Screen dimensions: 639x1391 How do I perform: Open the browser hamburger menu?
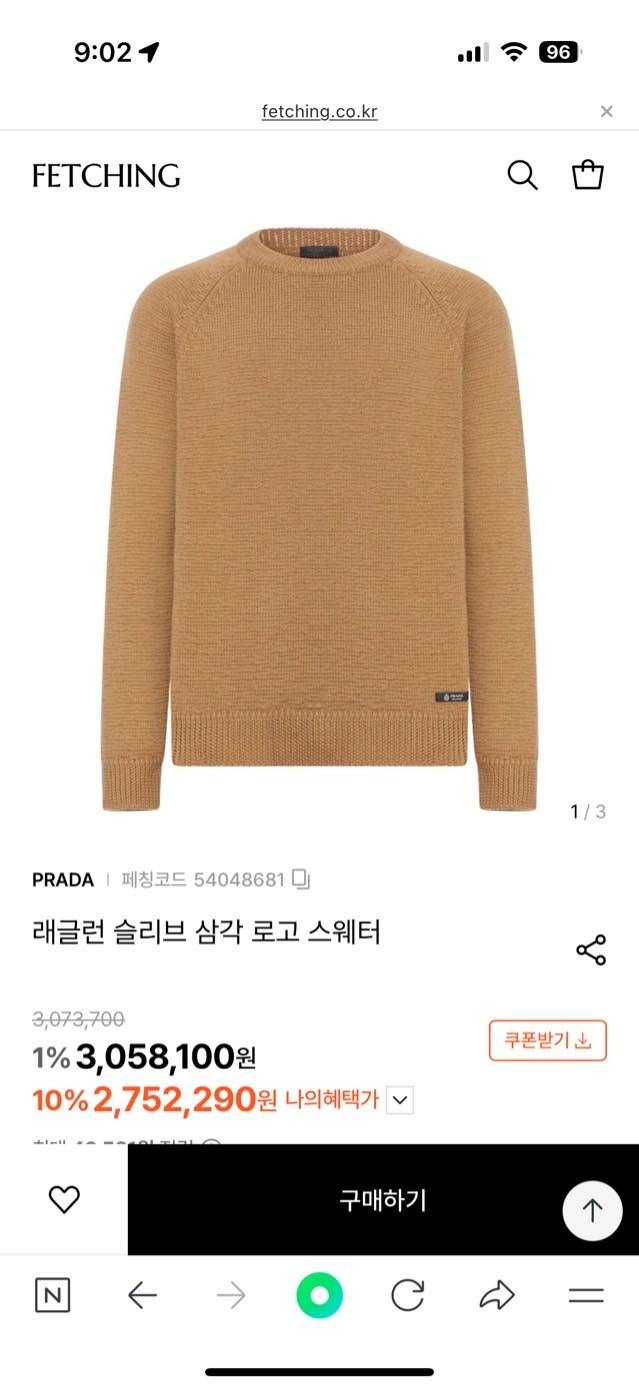pos(585,1296)
